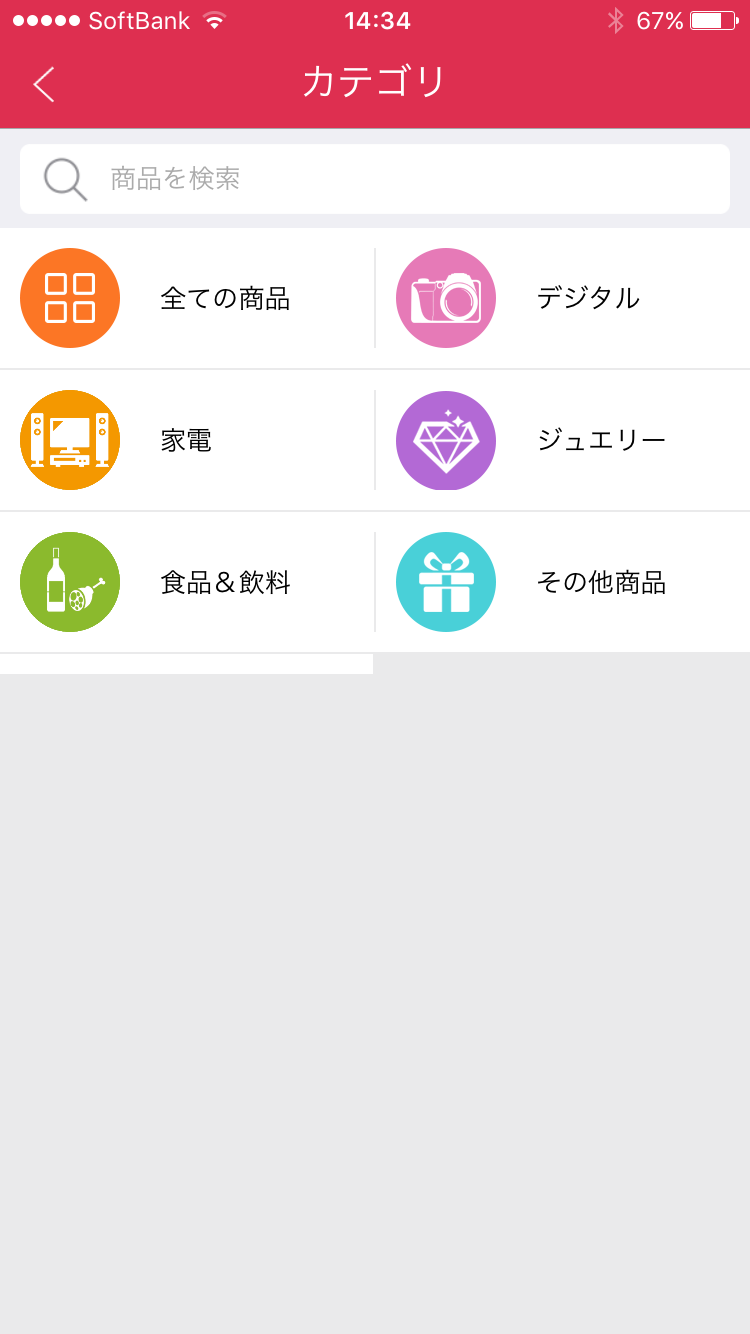The image size is (750, 1334).
Task: Tap the 商品を検索 search field
Action: 375,179
